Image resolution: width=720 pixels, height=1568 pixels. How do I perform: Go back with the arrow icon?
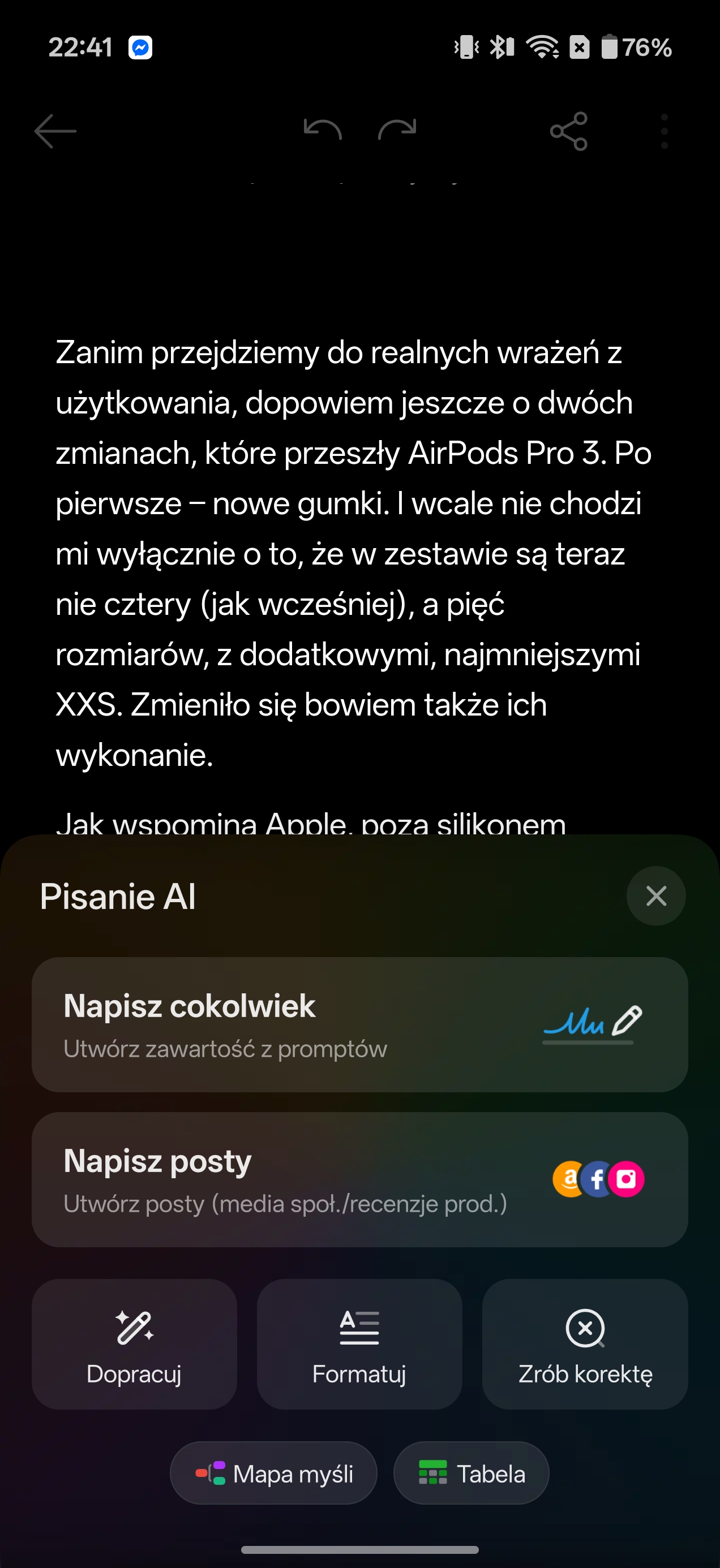(x=55, y=131)
